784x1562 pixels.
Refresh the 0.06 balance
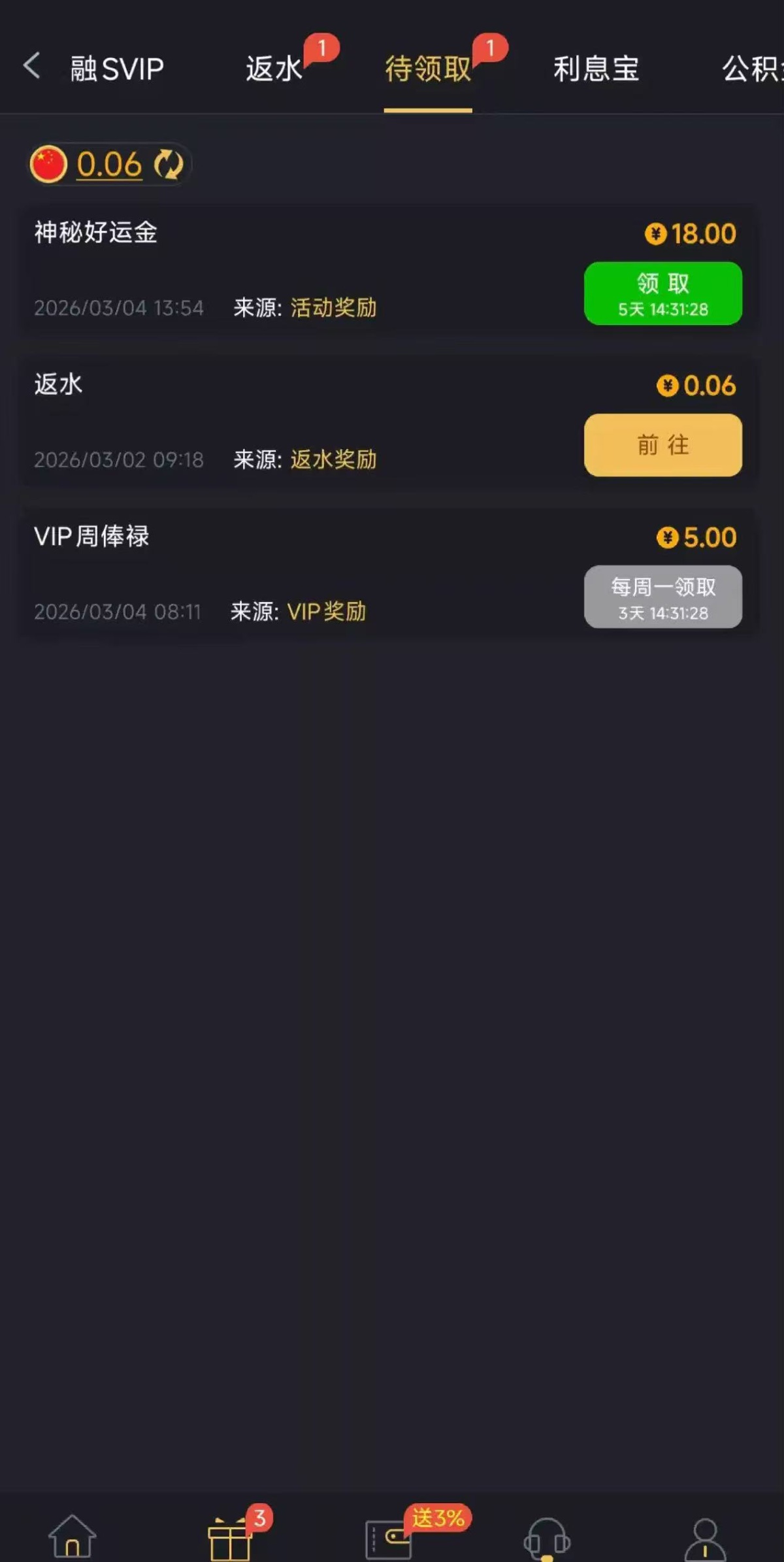(x=169, y=164)
